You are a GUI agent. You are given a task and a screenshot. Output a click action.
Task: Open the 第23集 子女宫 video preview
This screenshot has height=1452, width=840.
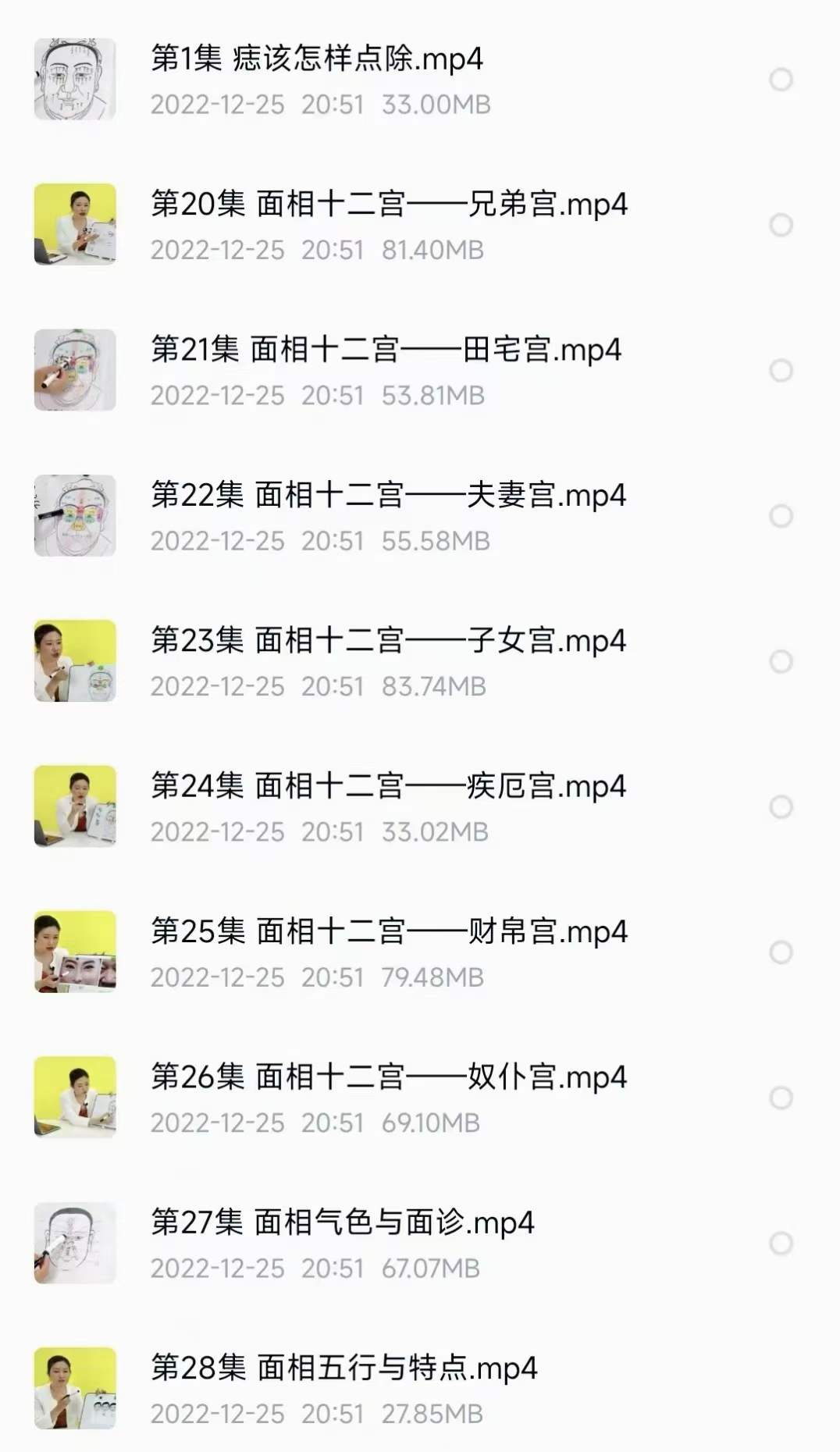pos(74,660)
